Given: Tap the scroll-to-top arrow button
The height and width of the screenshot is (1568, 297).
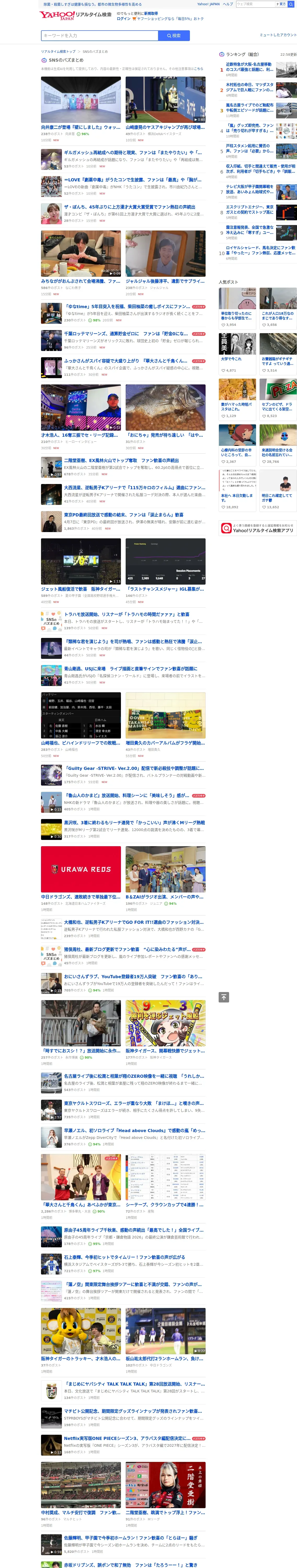Looking at the screenshot, I should tap(224, 997).
